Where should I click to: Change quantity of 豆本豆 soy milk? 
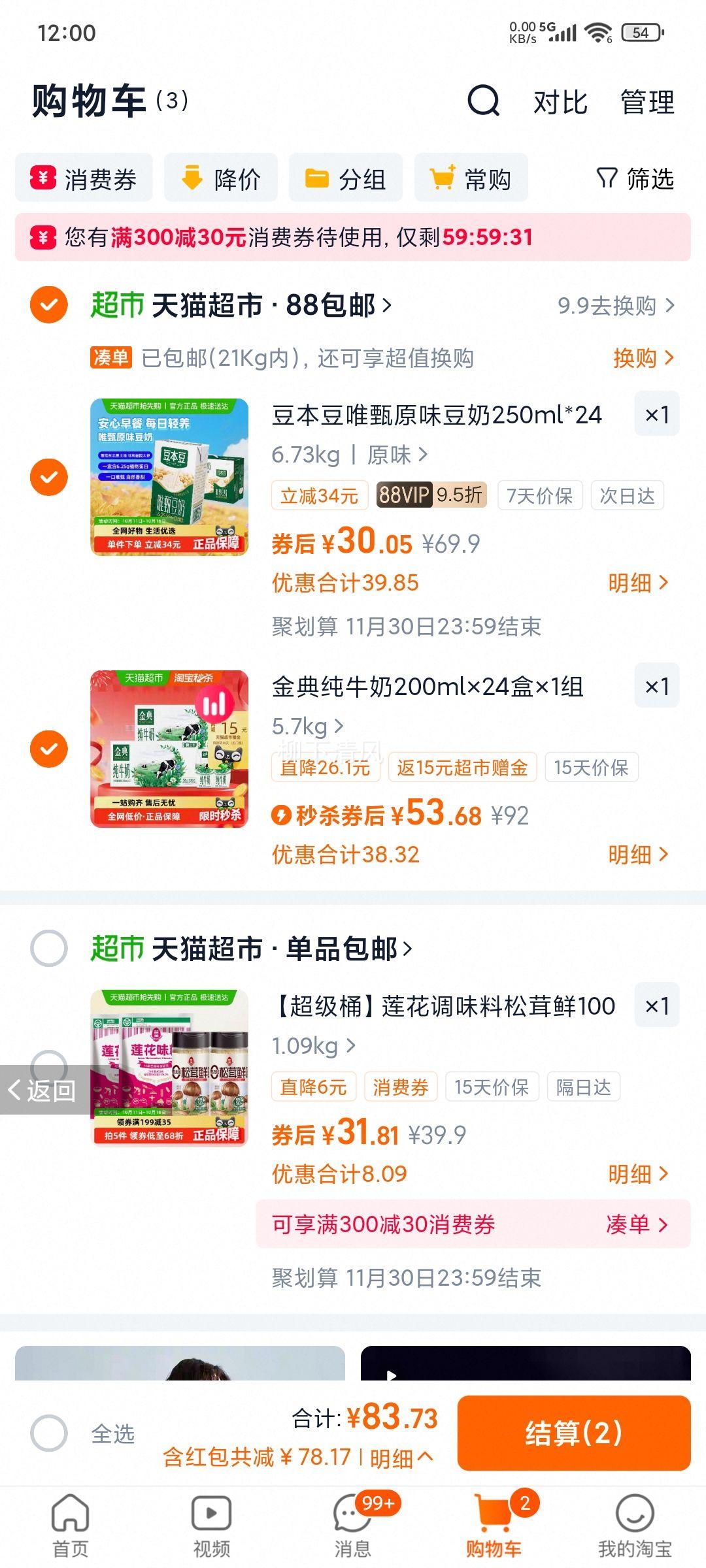click(656, 414)
